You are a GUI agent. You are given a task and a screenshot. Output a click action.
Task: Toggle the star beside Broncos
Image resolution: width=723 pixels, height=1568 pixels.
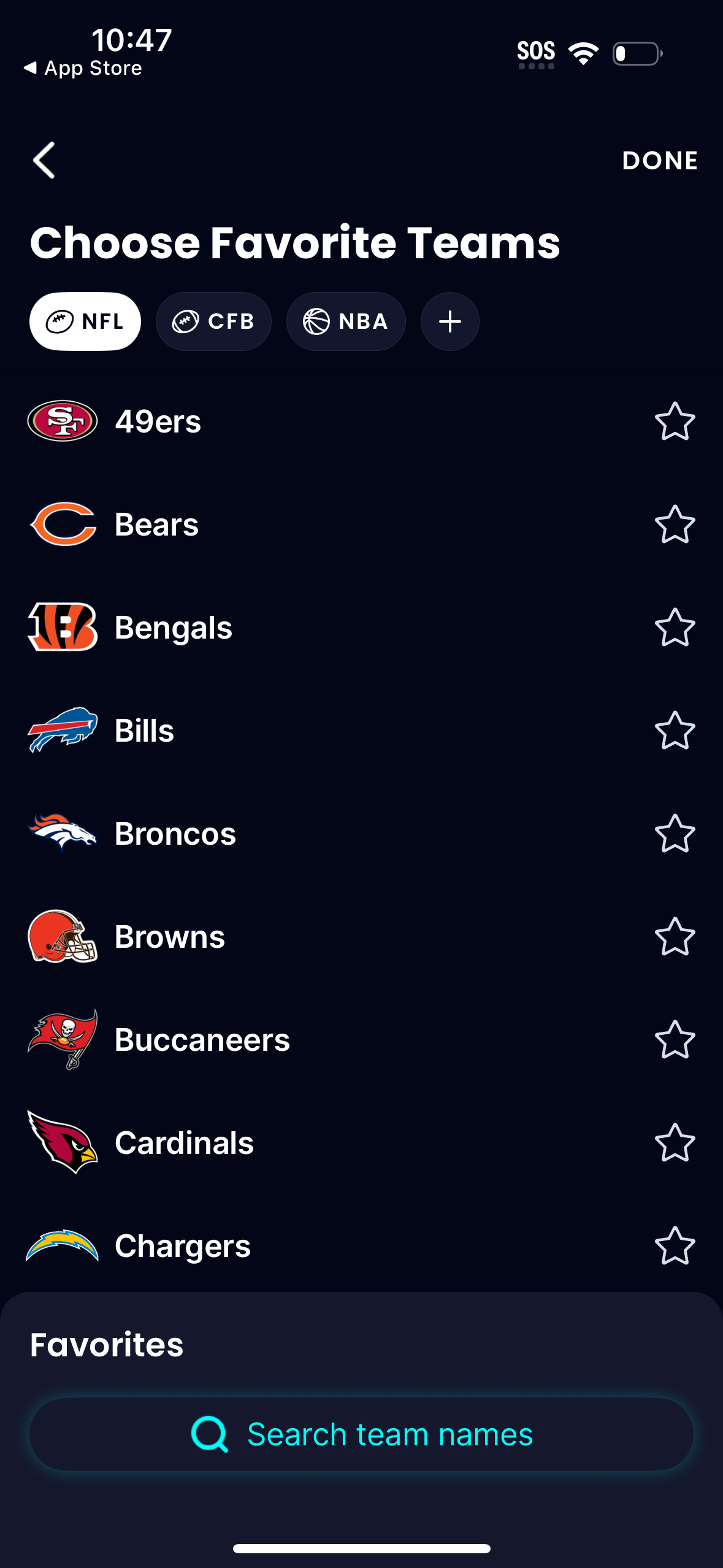(673, 833)
